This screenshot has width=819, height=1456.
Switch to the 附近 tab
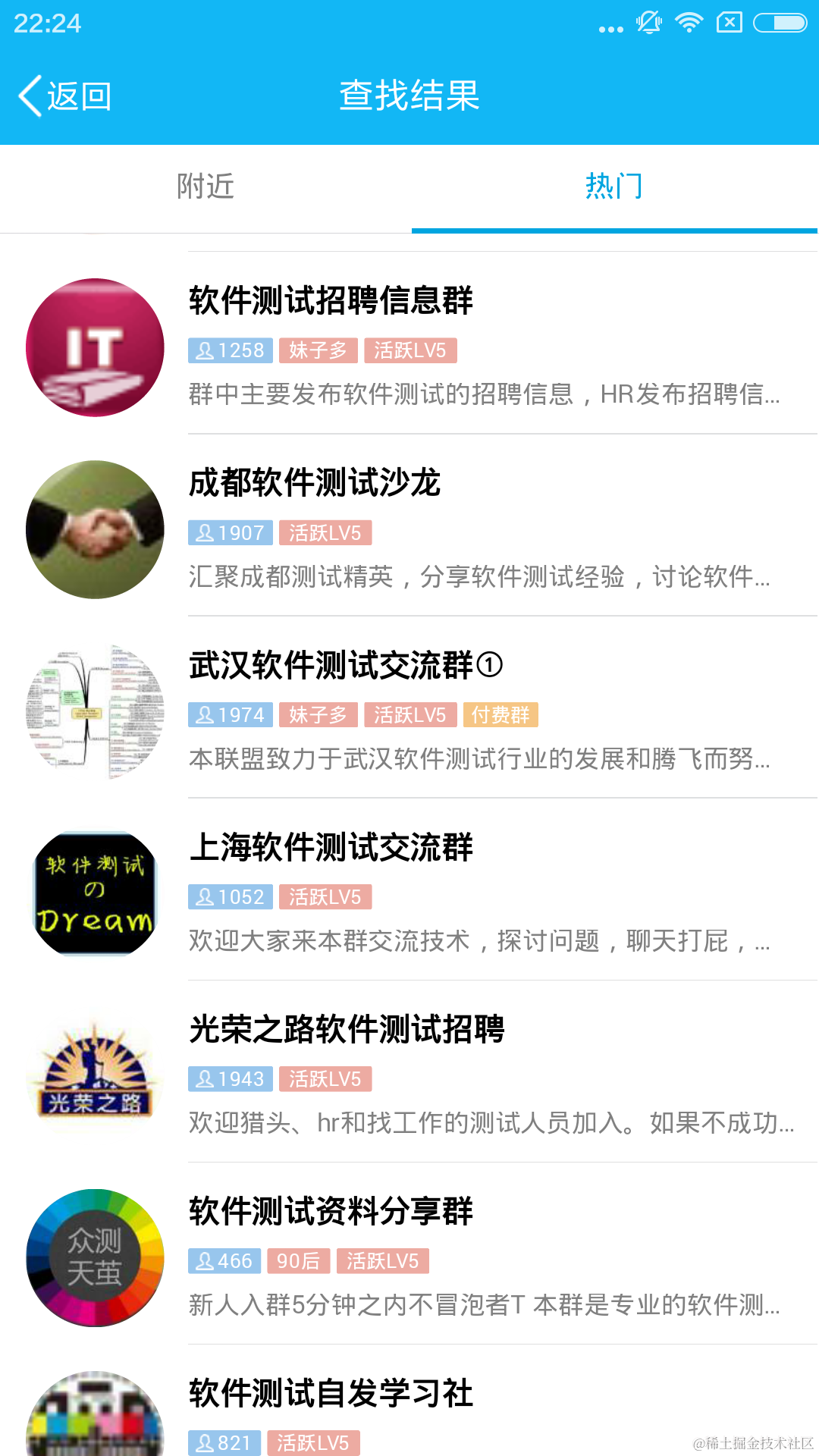pyautogui.click(x=205, y=187)
